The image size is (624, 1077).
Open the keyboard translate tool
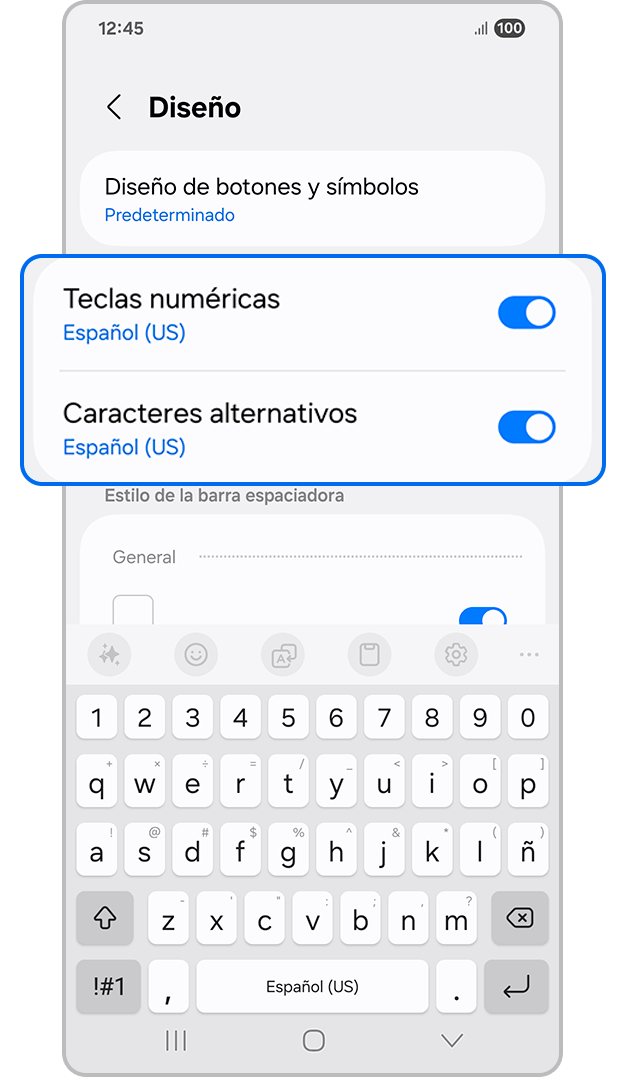click(282, 655)
